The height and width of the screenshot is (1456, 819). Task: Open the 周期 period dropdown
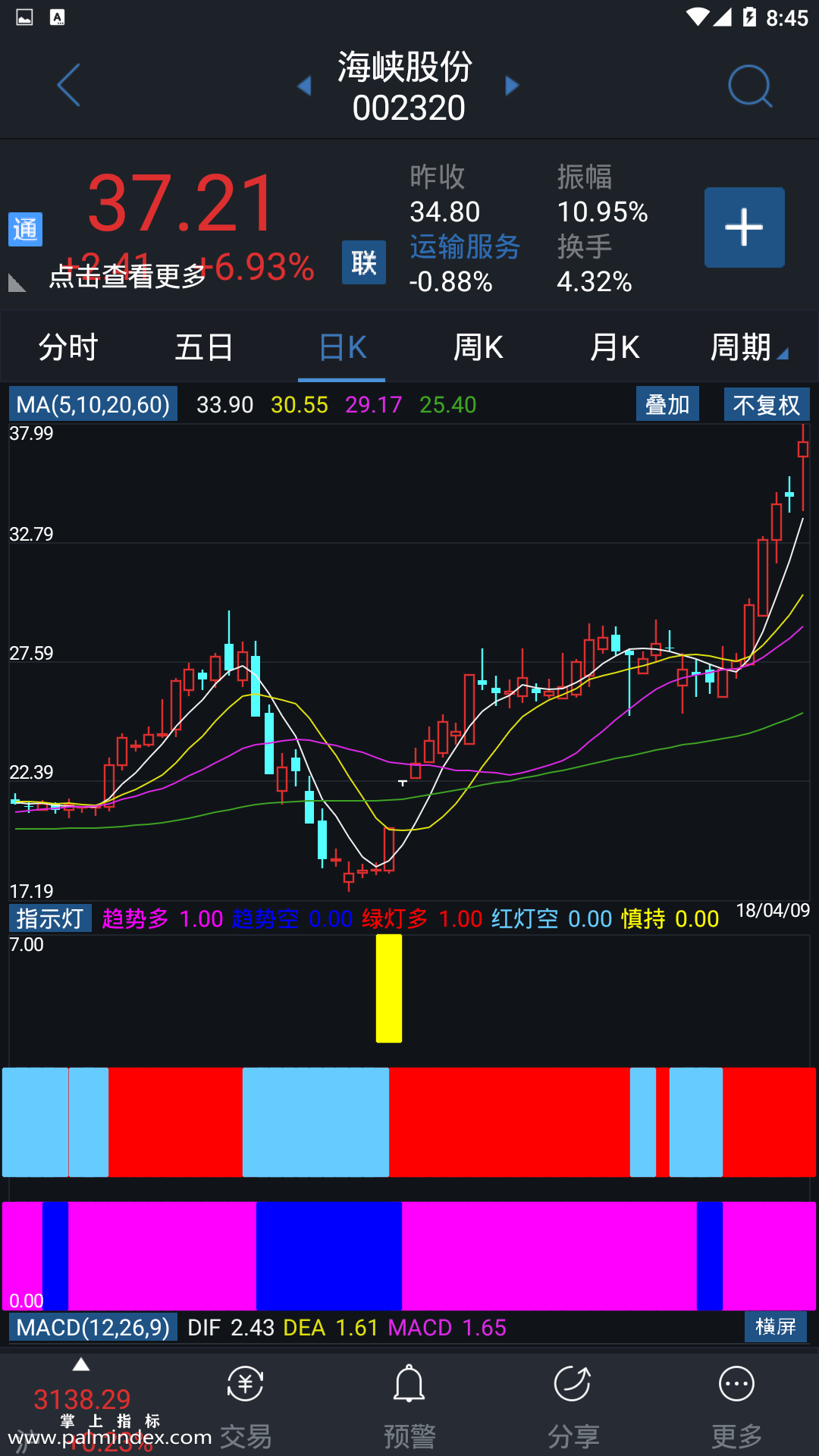pyautogui.click(x=748, y=348)
